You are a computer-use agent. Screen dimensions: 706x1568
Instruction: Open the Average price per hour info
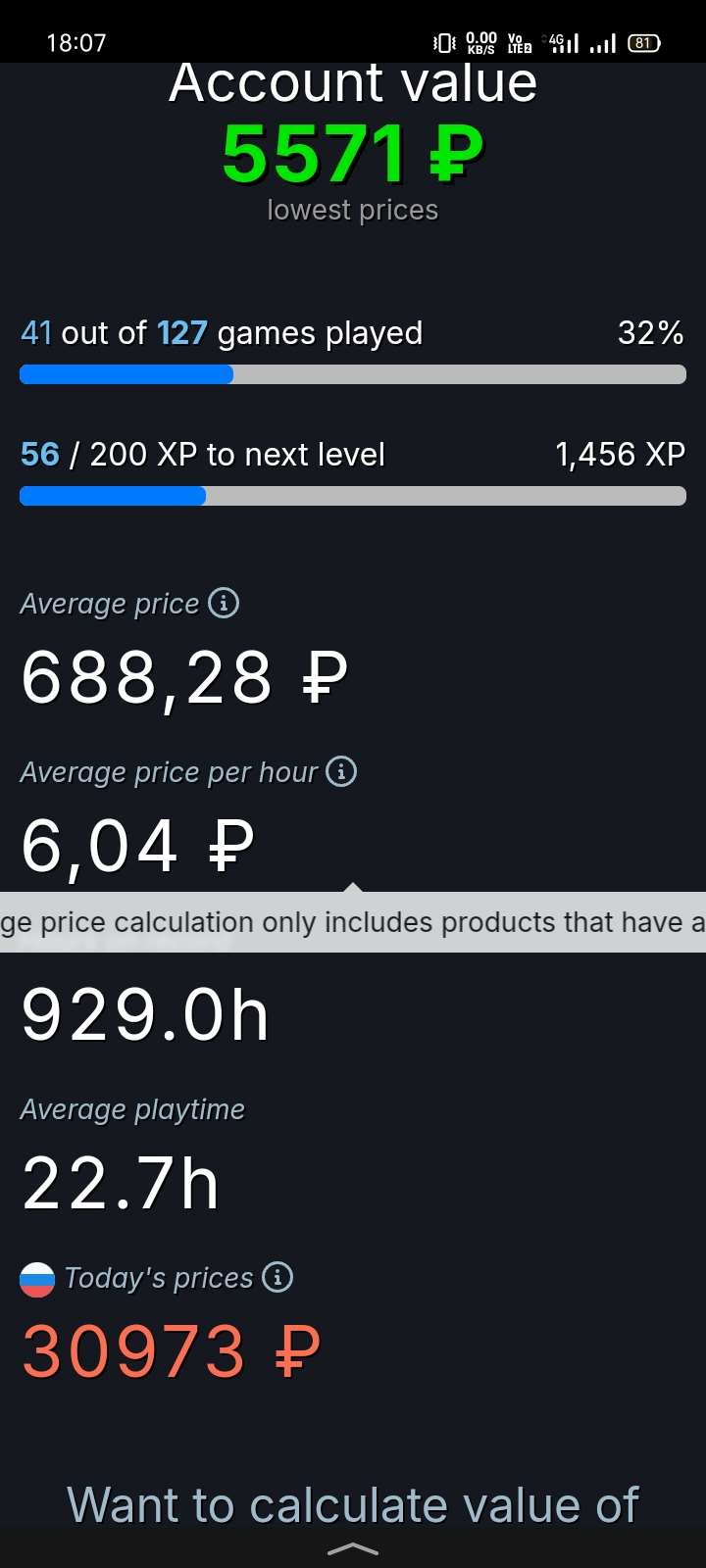pos(341,772)
